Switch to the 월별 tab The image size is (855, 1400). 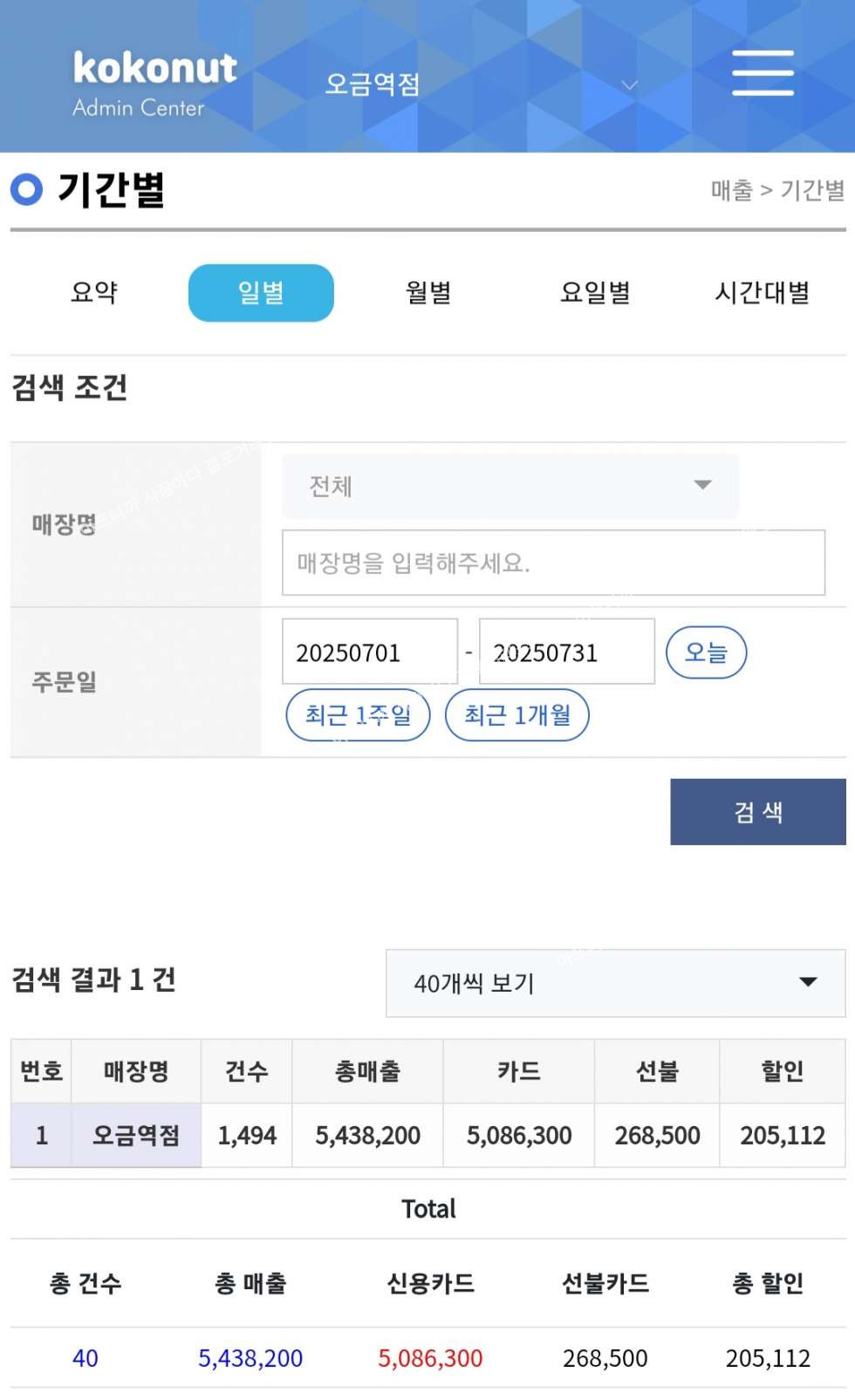coord(428,292)
